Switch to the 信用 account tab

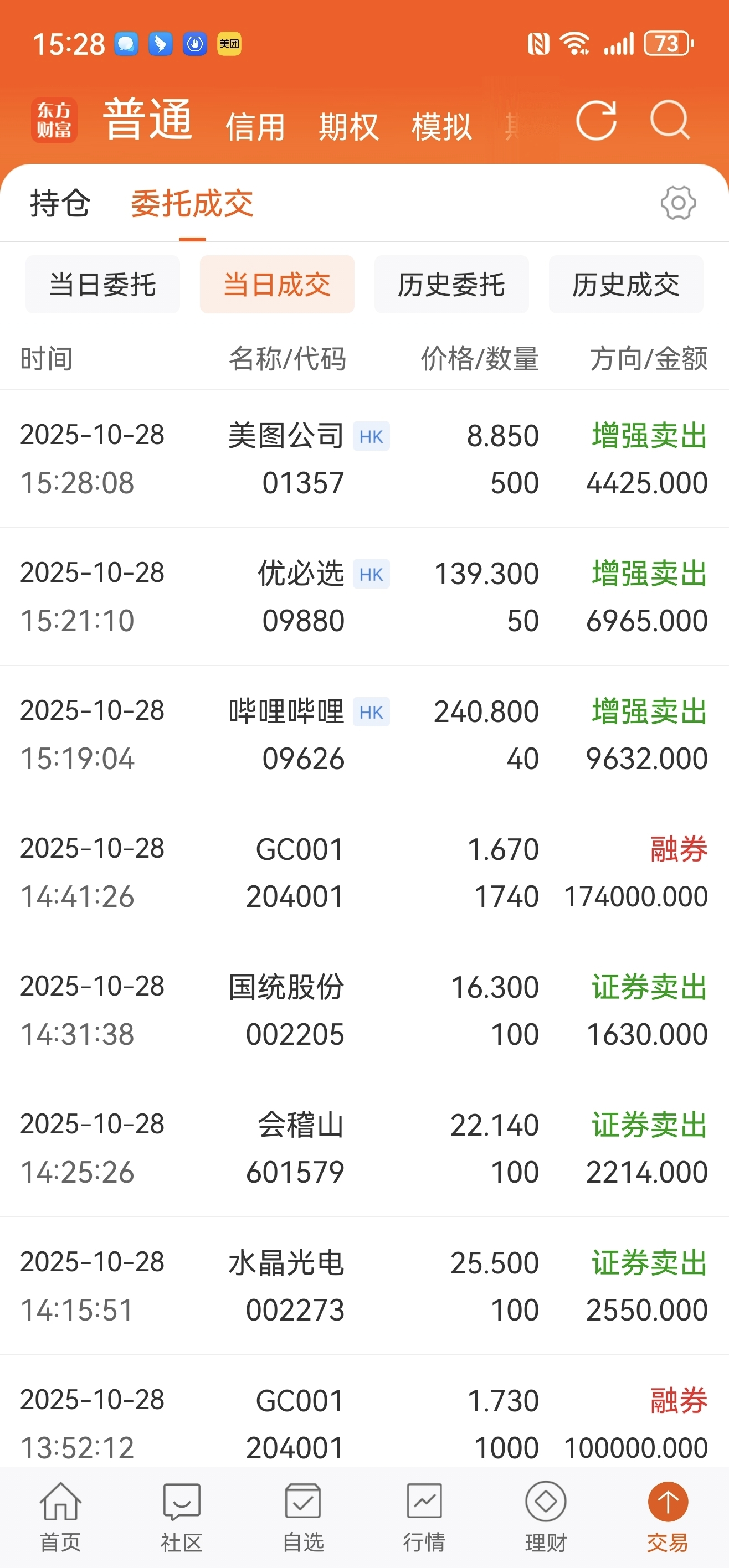coord(255,127)
